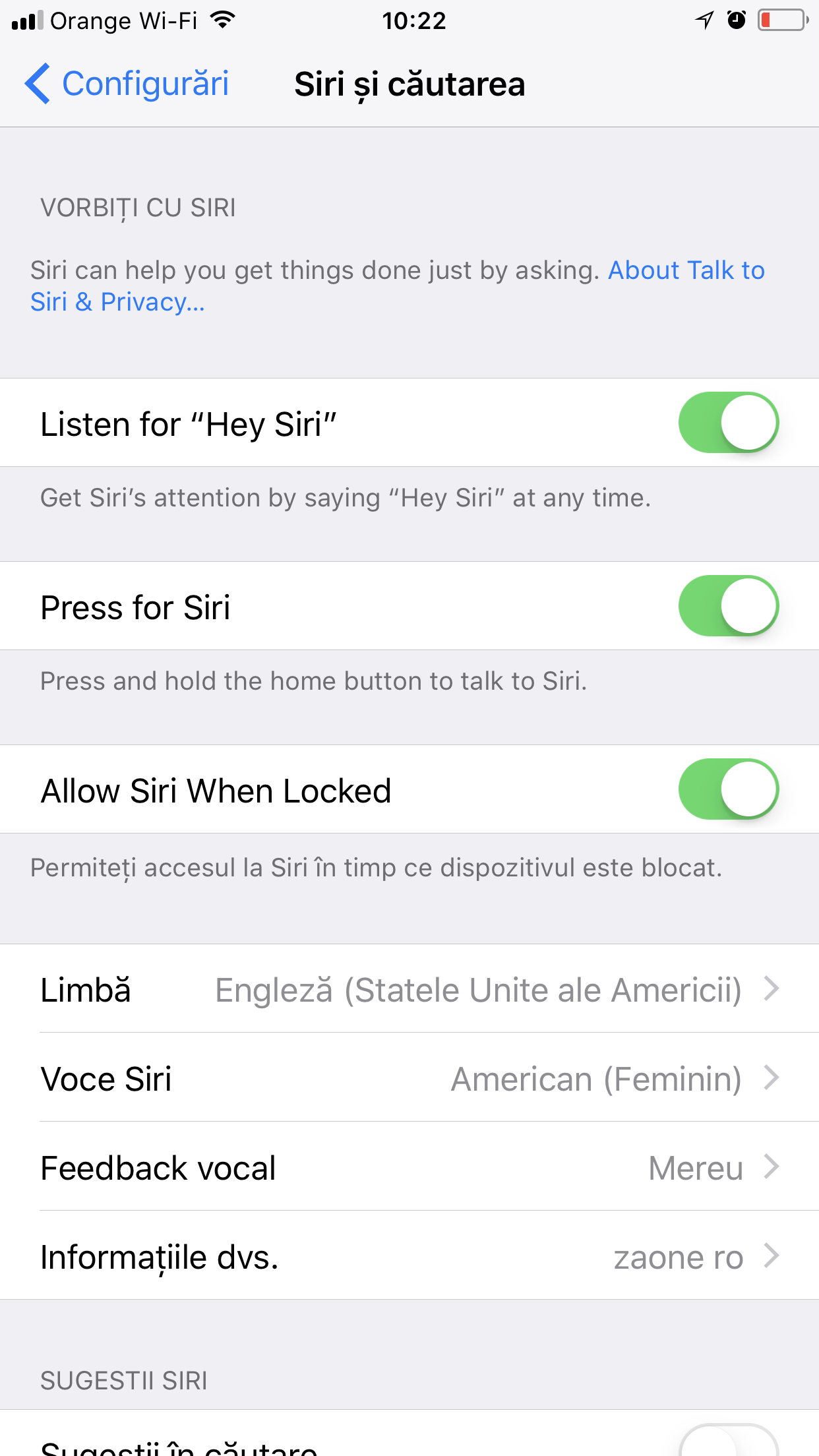Turn off Press for Siri

(729, 606)
